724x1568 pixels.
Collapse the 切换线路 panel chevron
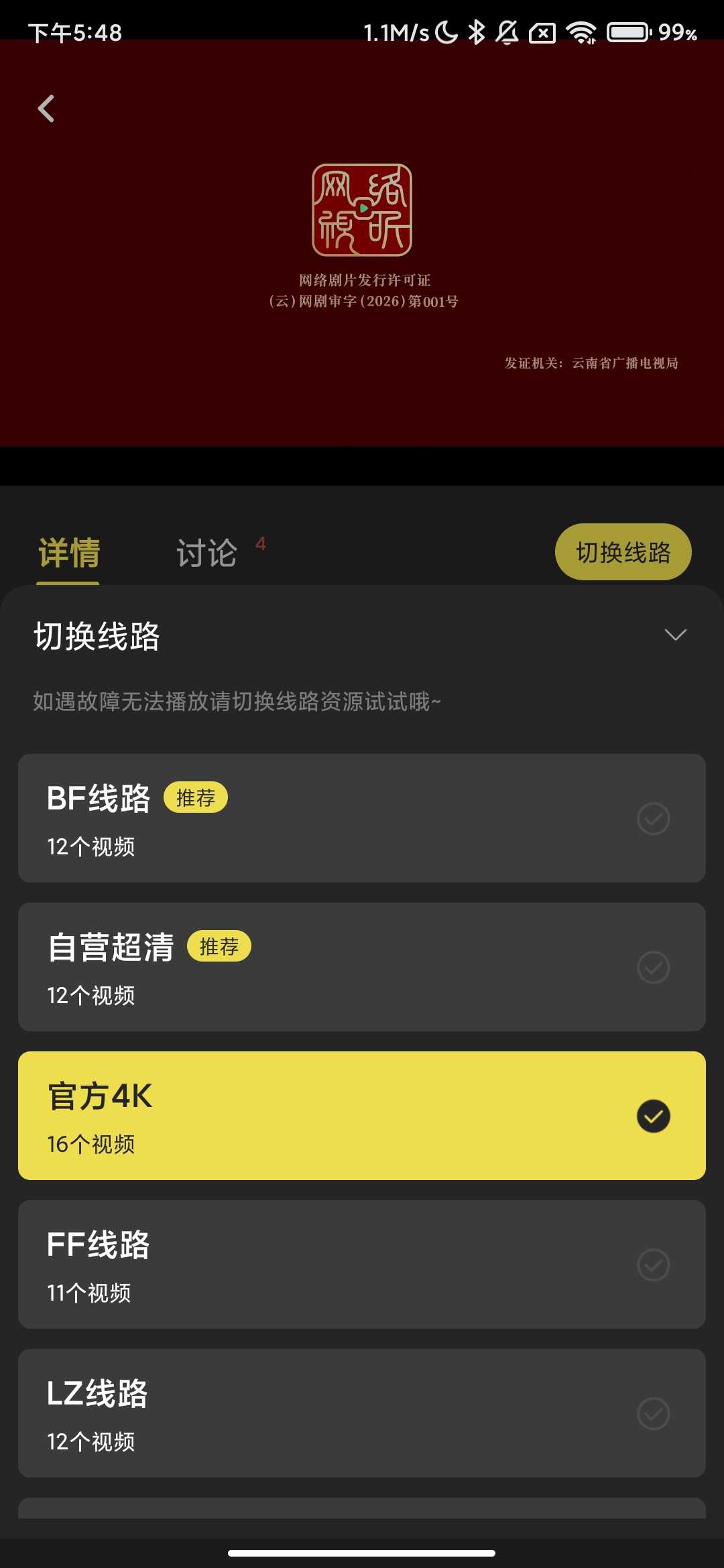point(674,634)
